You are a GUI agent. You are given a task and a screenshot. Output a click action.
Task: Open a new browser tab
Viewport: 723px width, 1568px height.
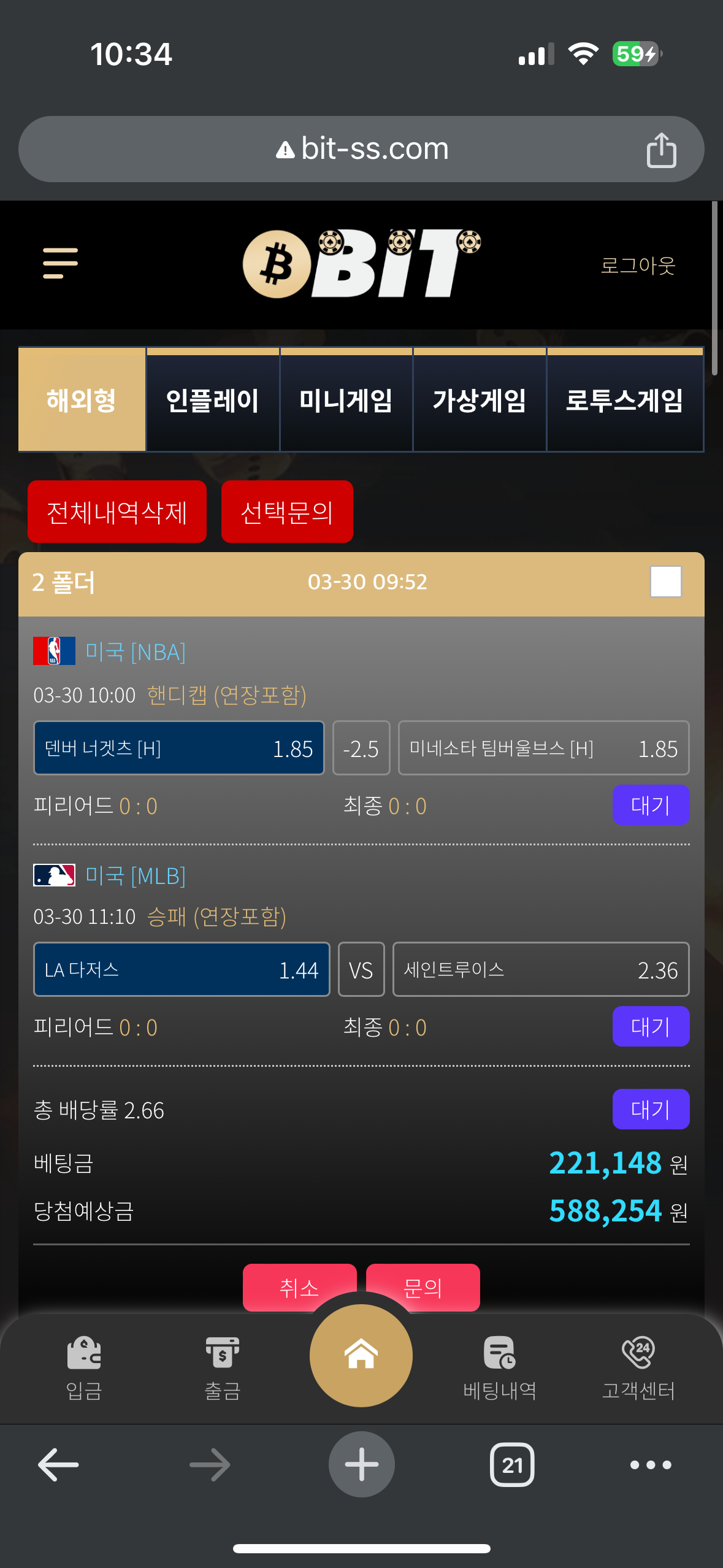(x=361, y=1464)
